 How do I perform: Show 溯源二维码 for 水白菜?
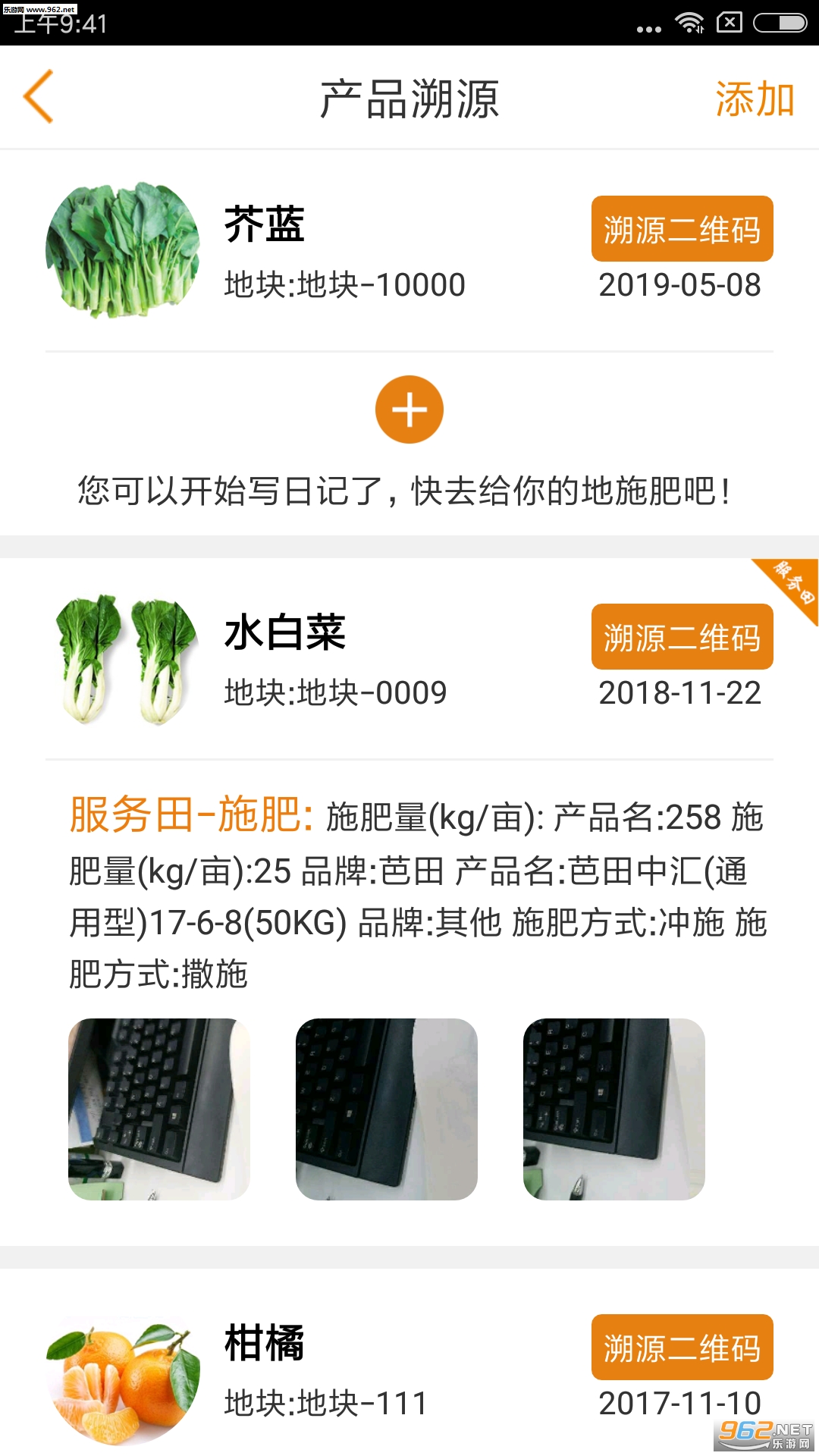pyautogui.click(x=682, y=637)
